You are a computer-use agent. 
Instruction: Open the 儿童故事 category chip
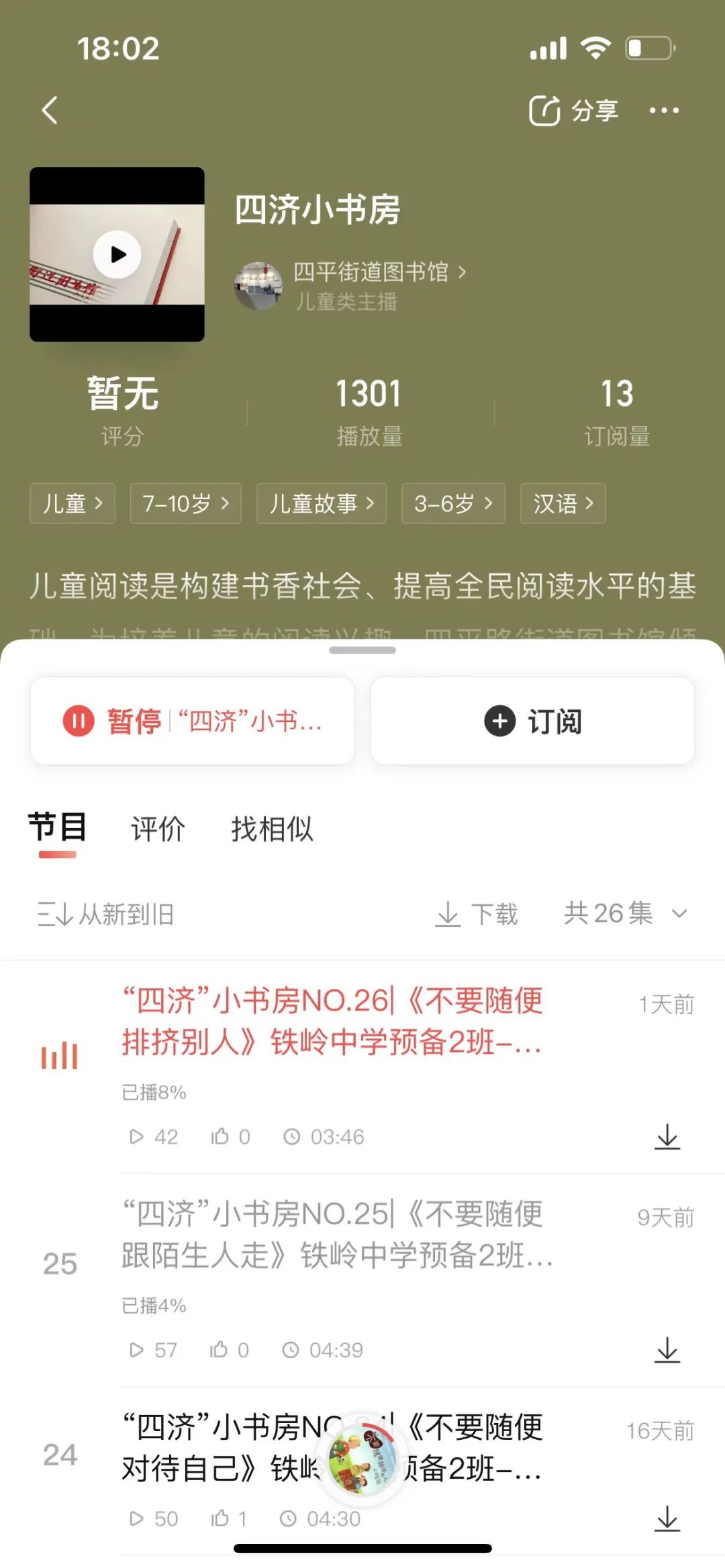pyautogui.click(x=321, y=503)
